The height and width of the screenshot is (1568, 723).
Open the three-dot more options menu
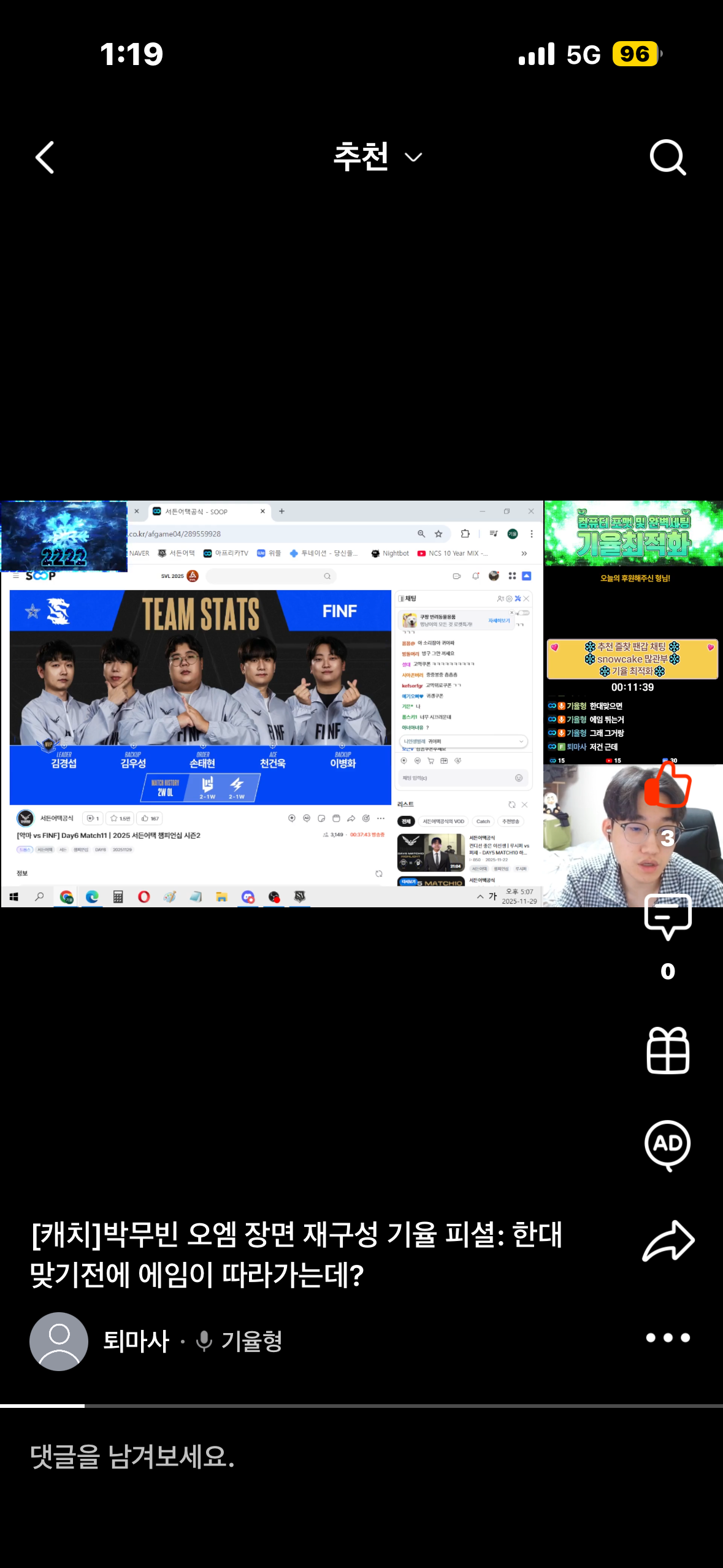(x=667, y=1337)
